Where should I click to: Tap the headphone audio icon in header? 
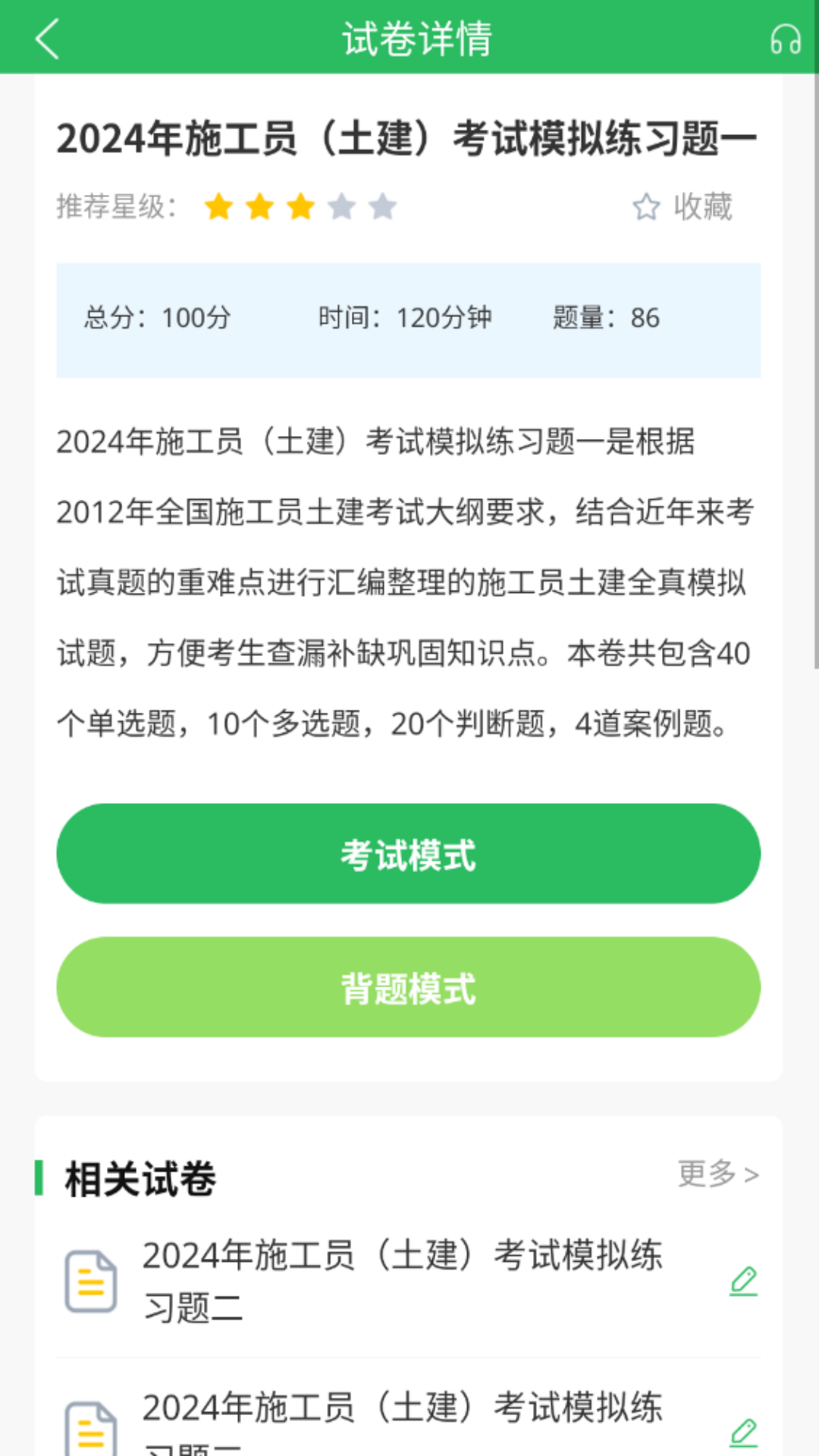785,39
